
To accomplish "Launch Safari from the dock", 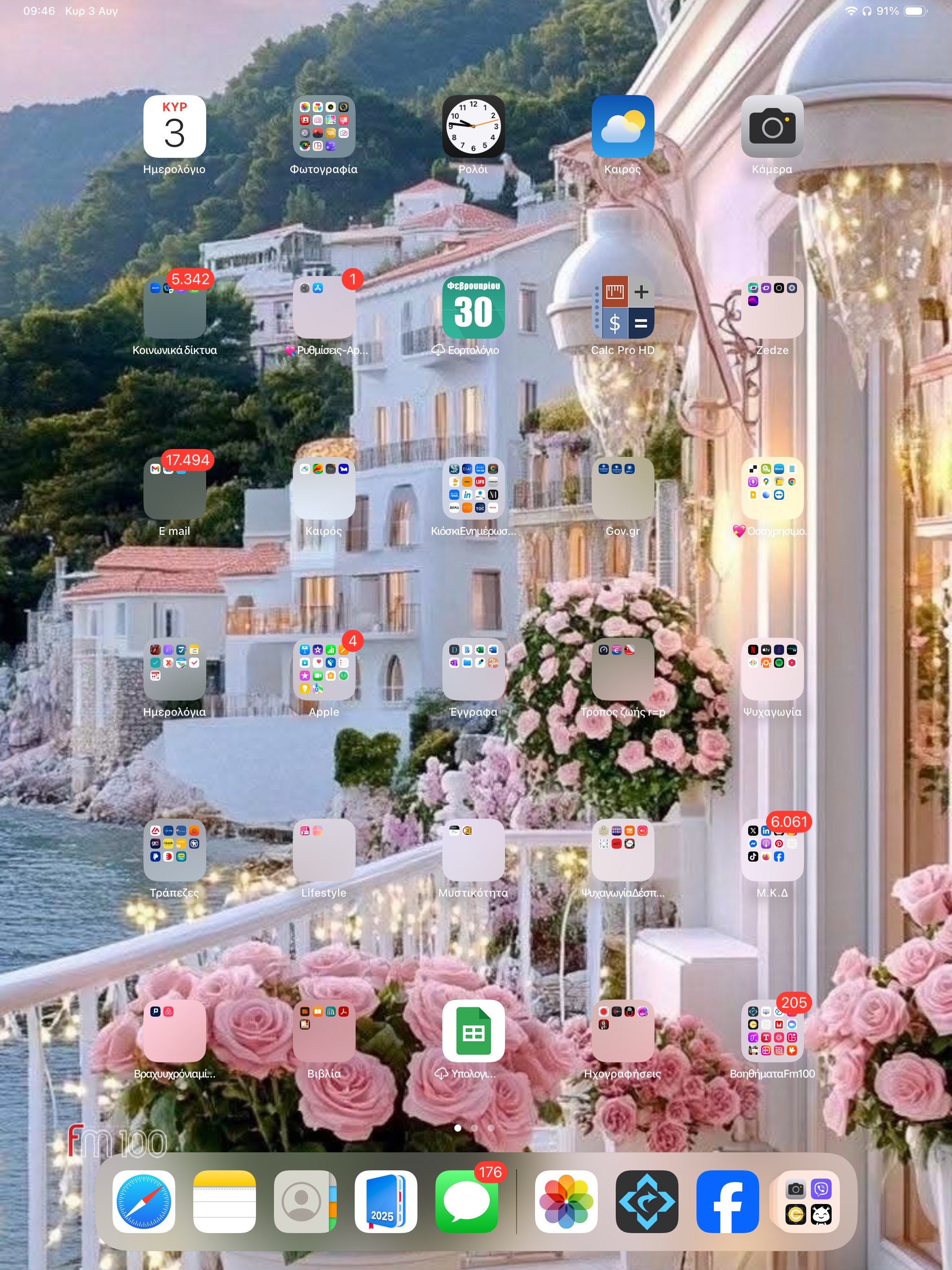I will tap(143, 1201).
